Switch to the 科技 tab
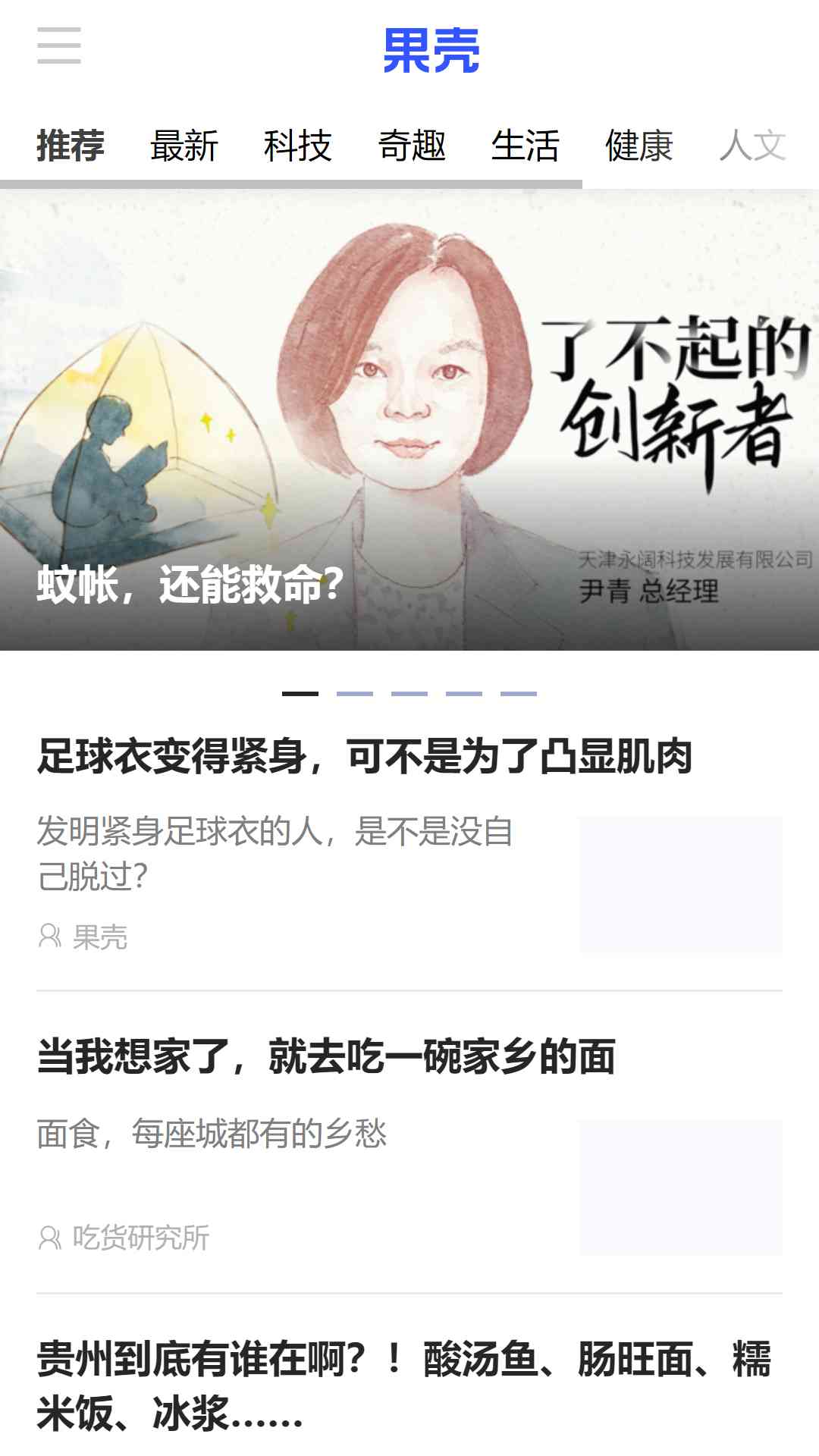 298,146
